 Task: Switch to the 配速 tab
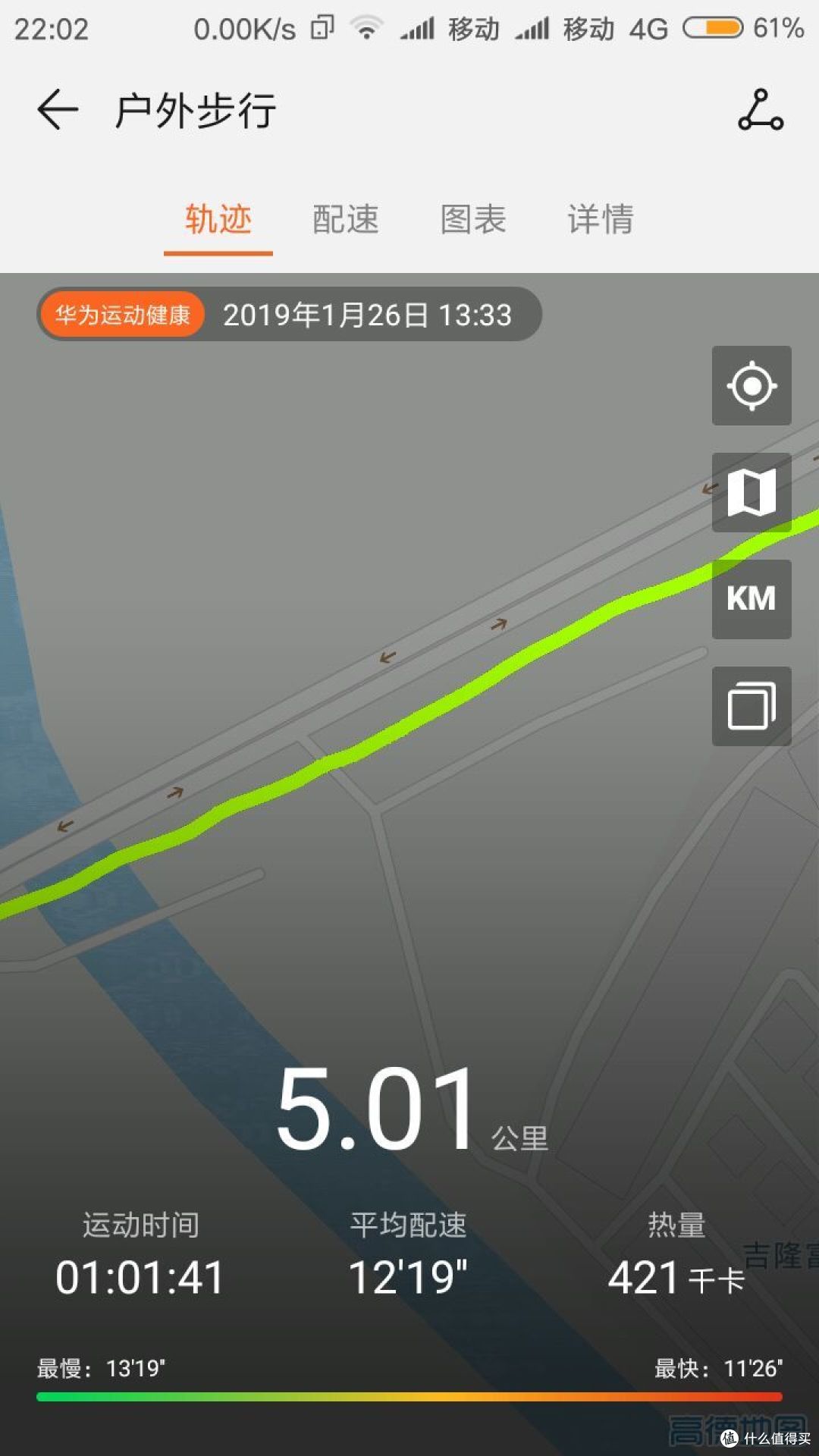[x=346, y=220]
